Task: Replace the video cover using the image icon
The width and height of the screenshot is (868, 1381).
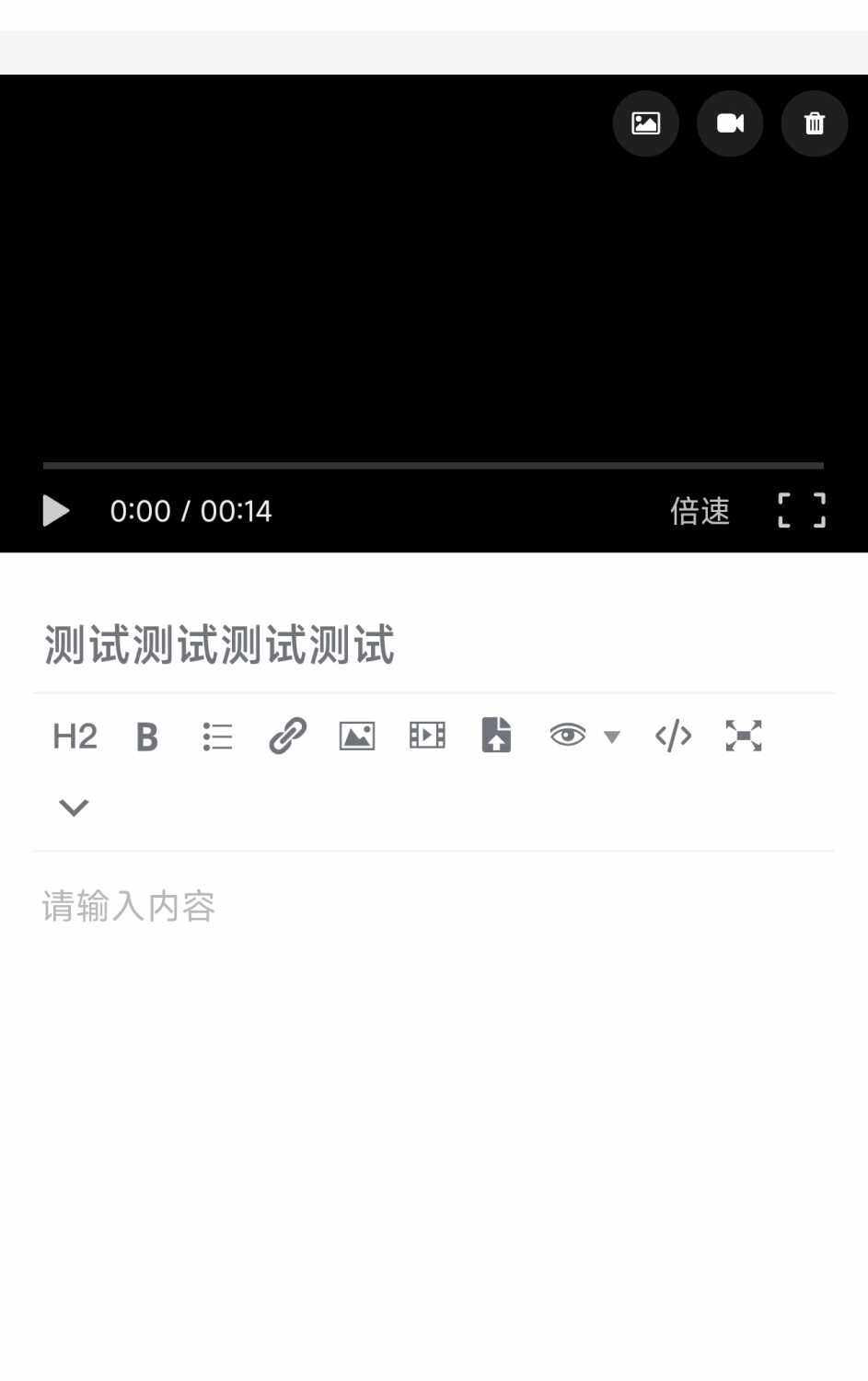Action: [x=645, y=123]
